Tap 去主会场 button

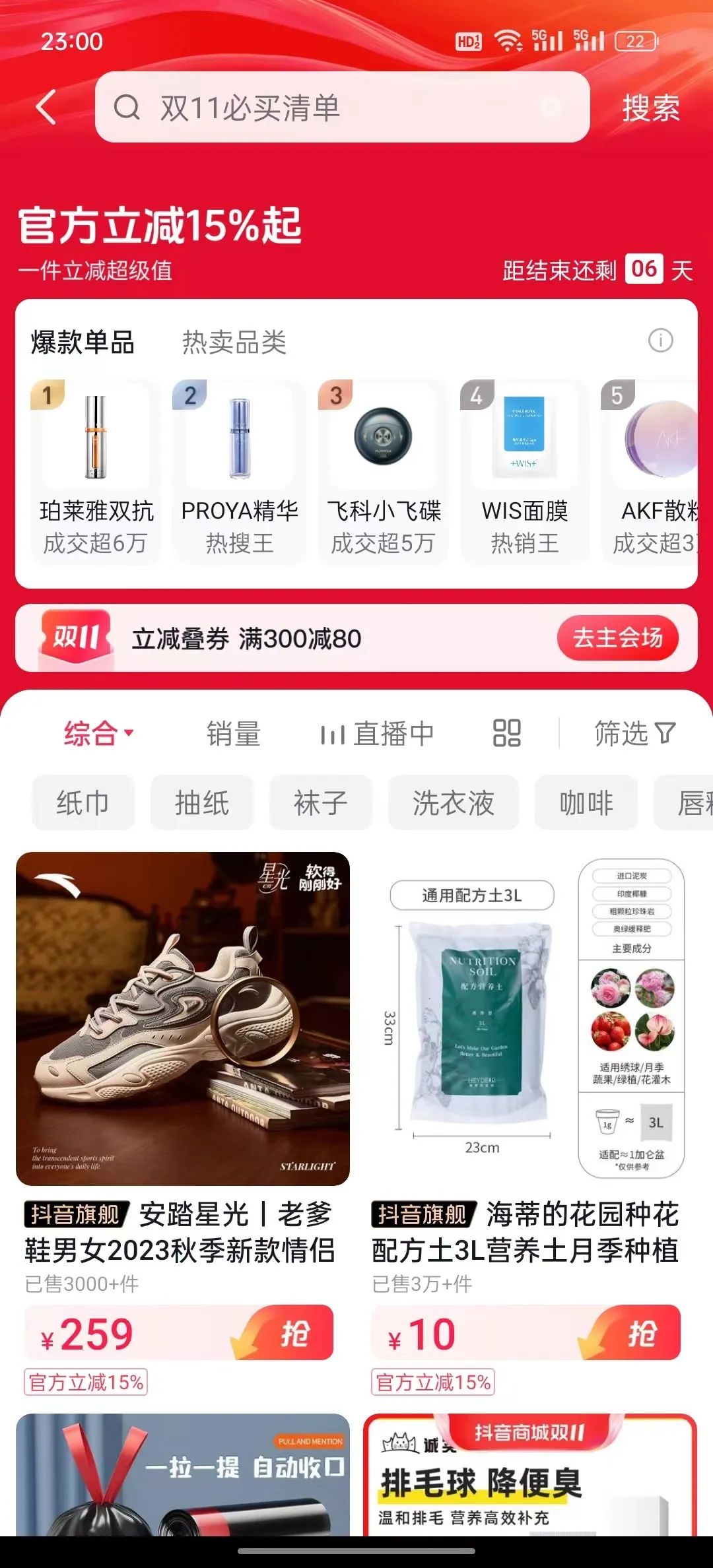[x=617, y=638]
